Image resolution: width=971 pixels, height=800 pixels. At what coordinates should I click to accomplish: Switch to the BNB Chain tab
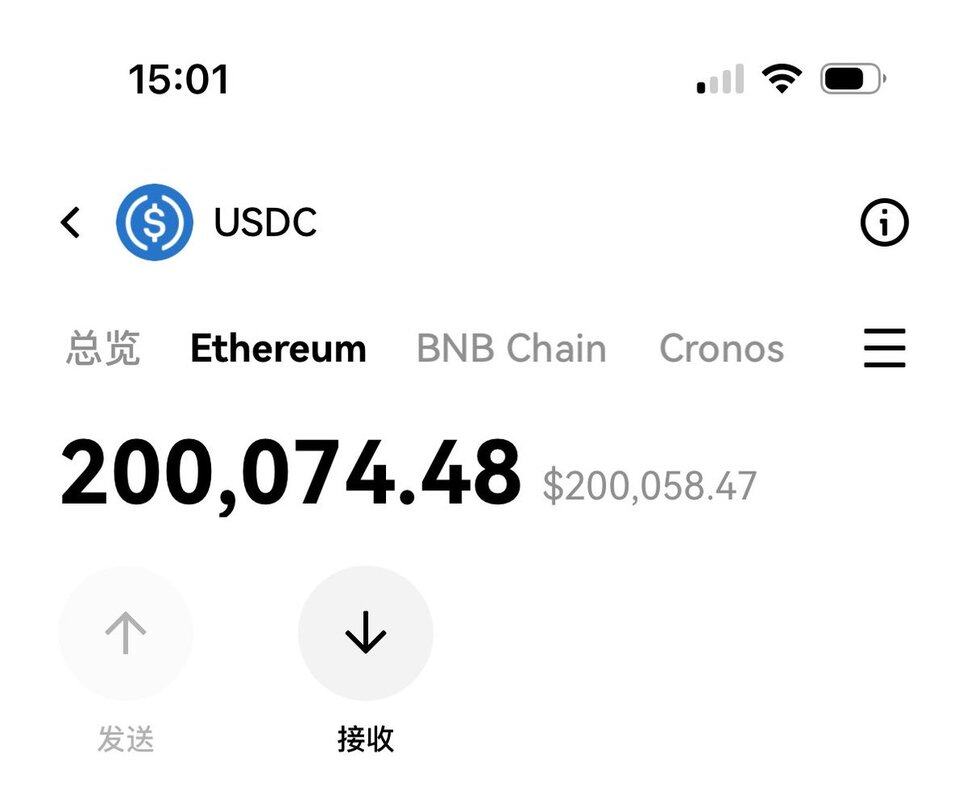pyautogui.click(x=511, y=349)
